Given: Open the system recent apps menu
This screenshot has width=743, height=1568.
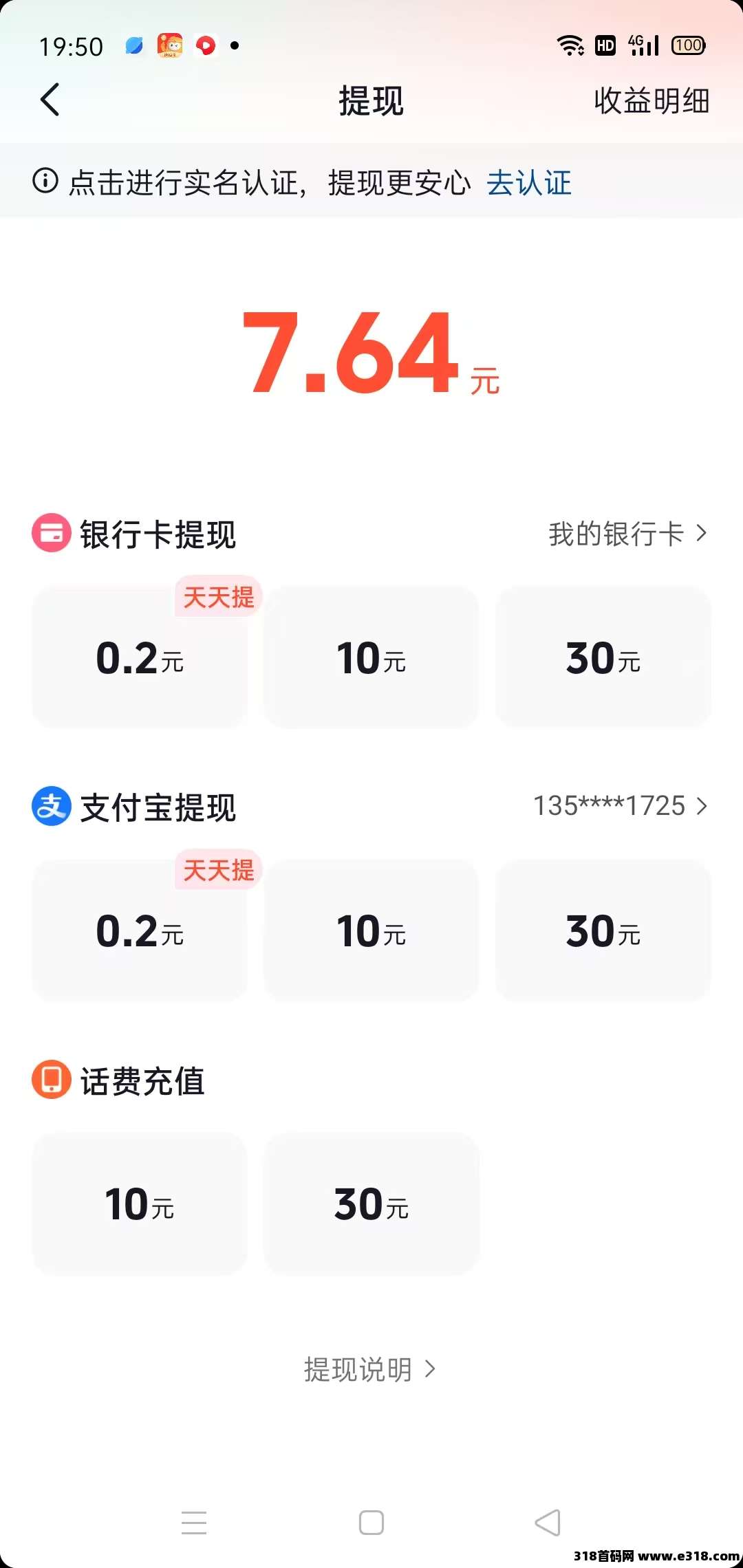Looking at the screenshot, I should (194, 1523).
